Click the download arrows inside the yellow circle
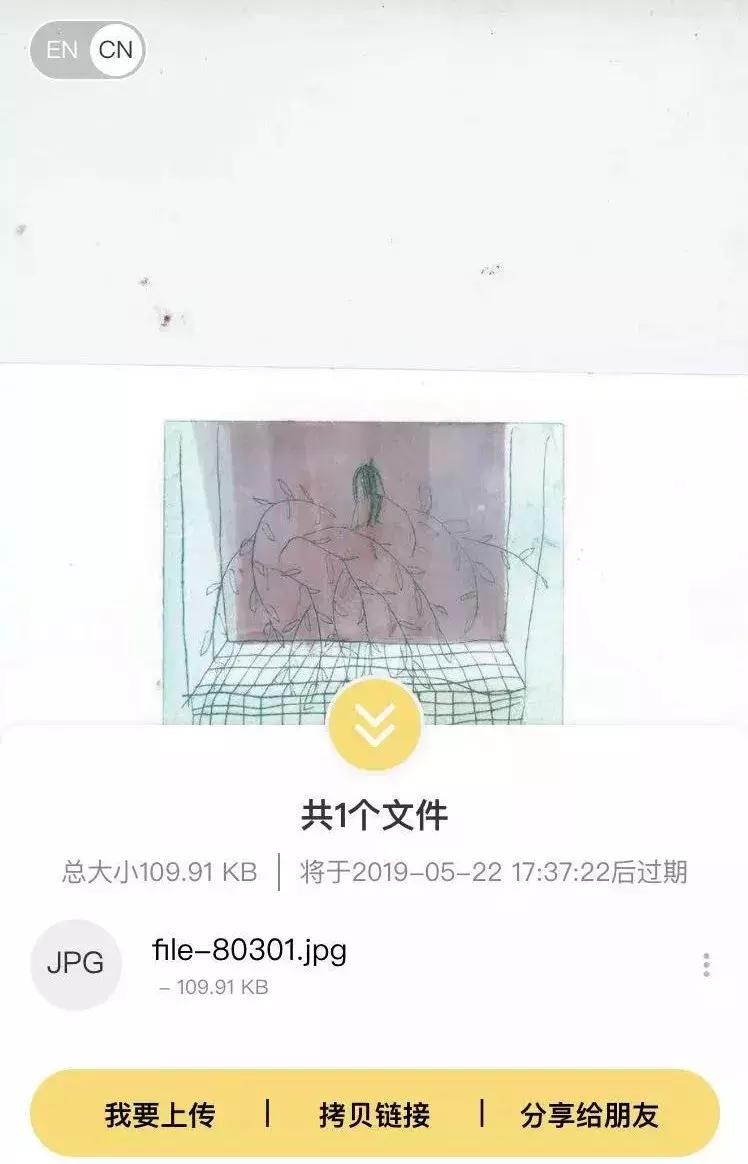Image resolution: width=748 pixels, height=1164 pixels. point(374,722)
